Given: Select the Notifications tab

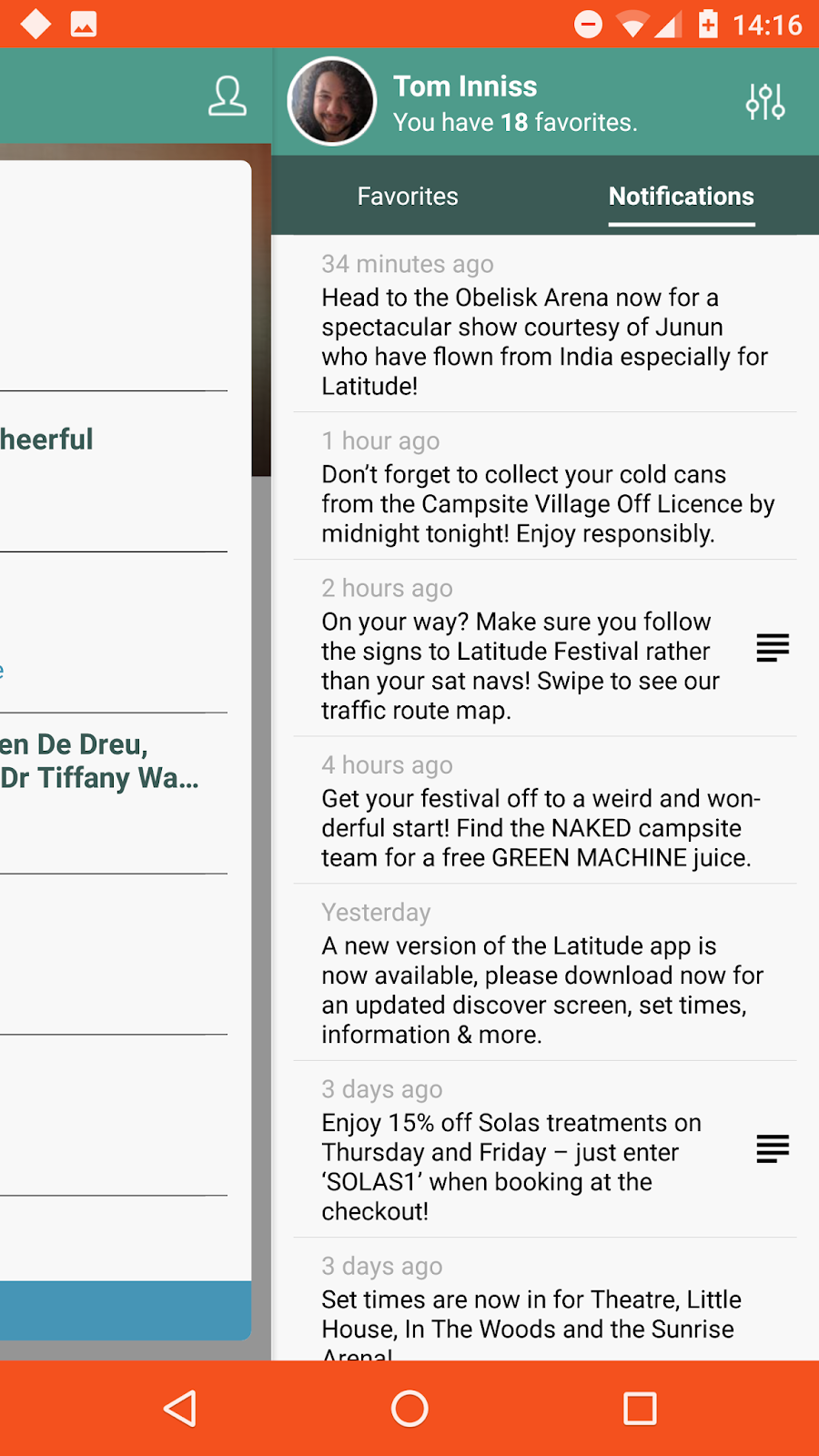Looking at the screenshot, I should [x=682, y=196].
